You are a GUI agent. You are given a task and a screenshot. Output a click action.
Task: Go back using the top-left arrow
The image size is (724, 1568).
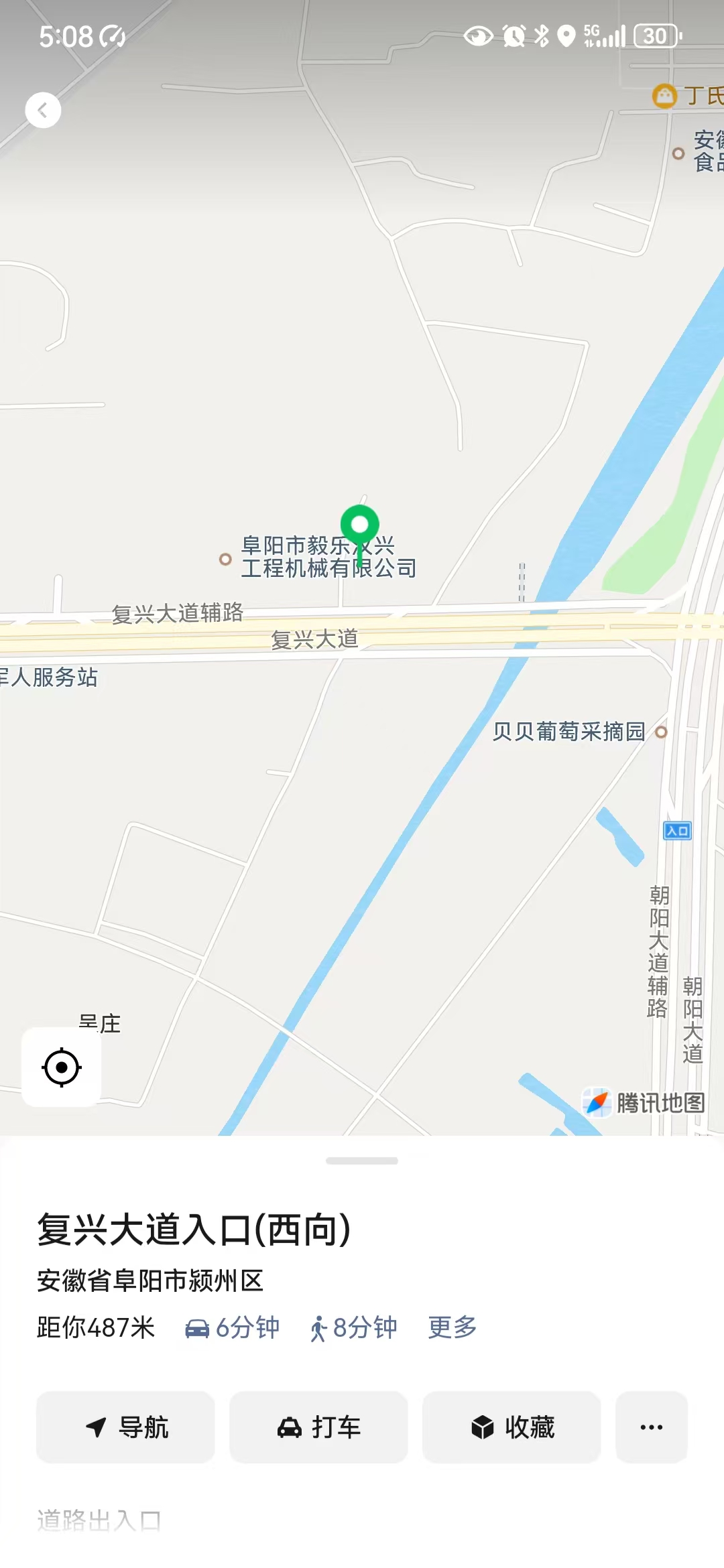coord(43,110)
